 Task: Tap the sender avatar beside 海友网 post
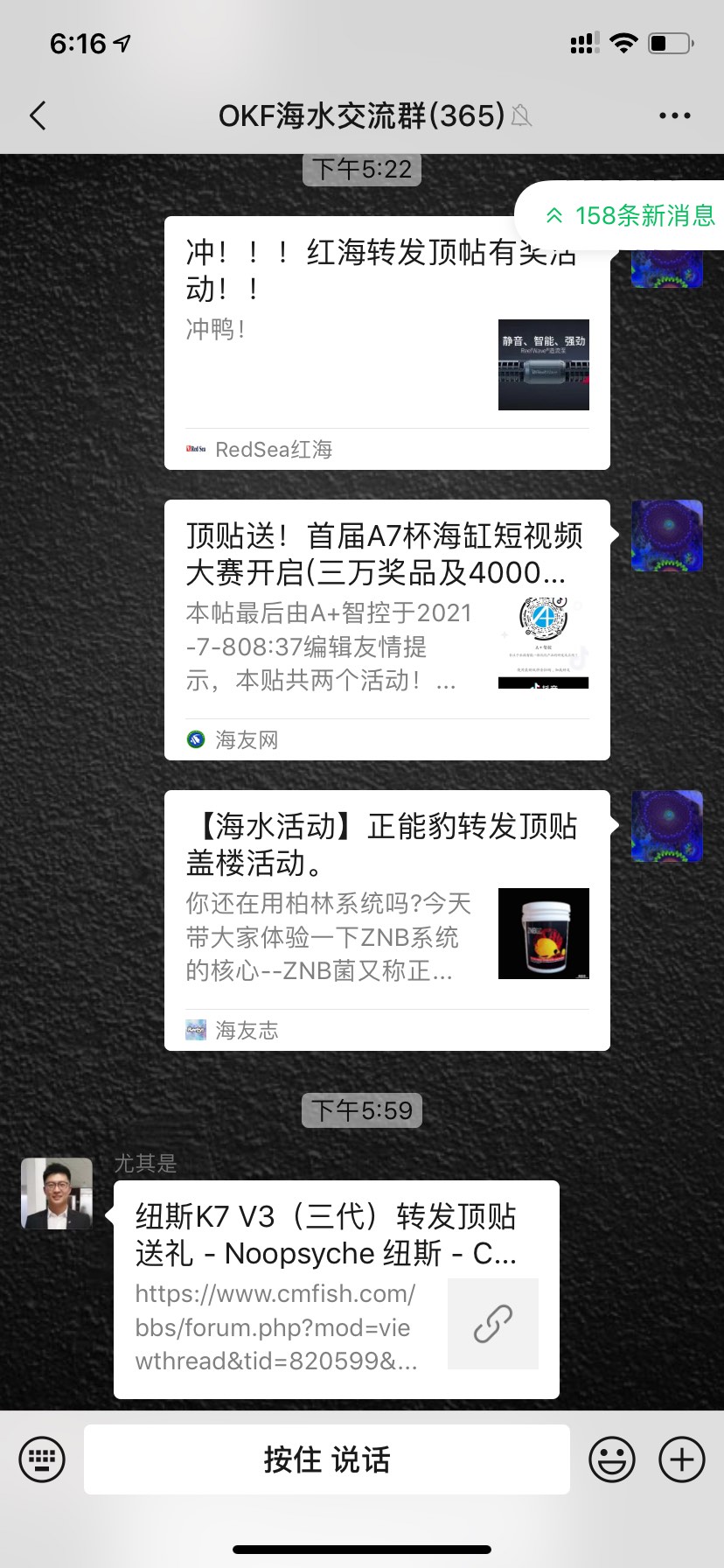[667, 535]
